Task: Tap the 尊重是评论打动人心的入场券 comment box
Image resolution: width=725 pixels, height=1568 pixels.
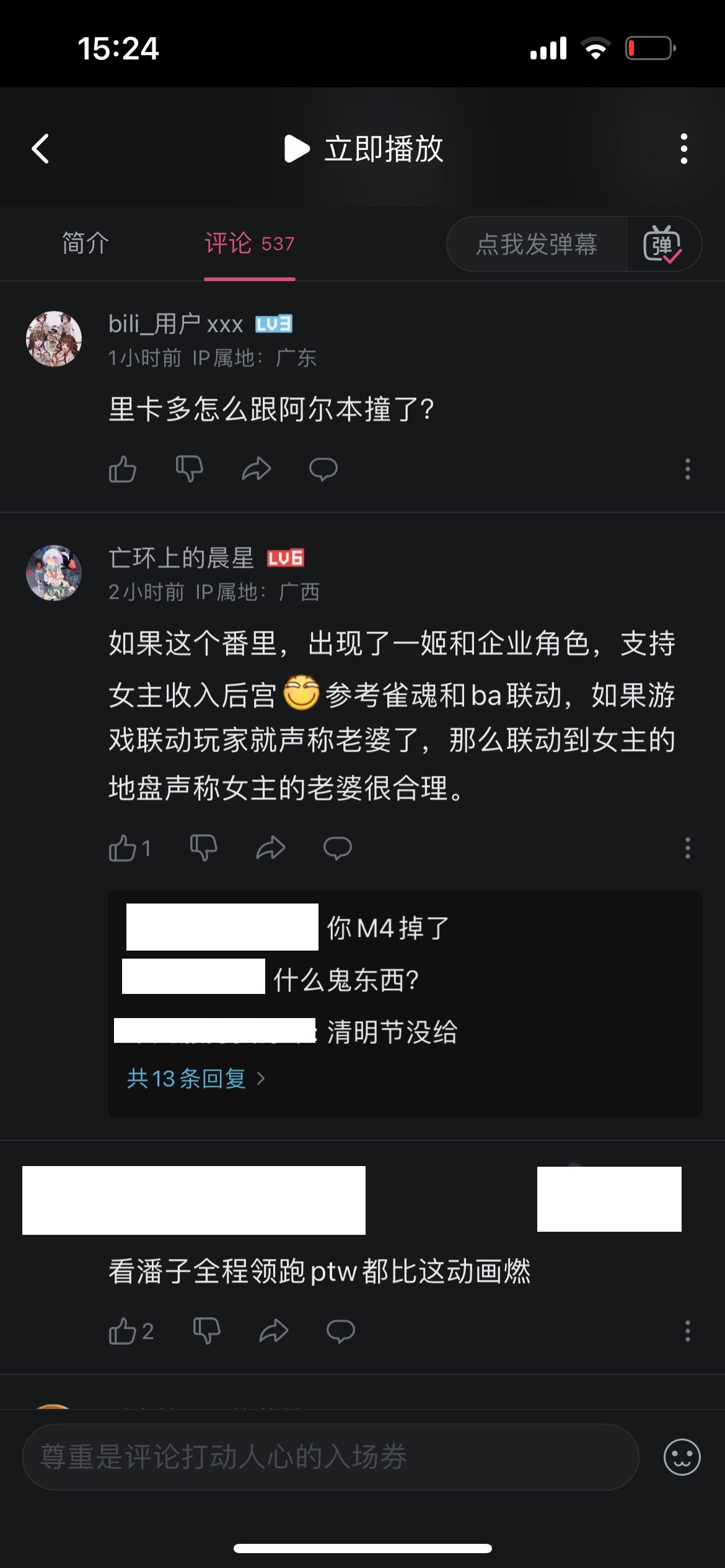Action: point(330,1457)
